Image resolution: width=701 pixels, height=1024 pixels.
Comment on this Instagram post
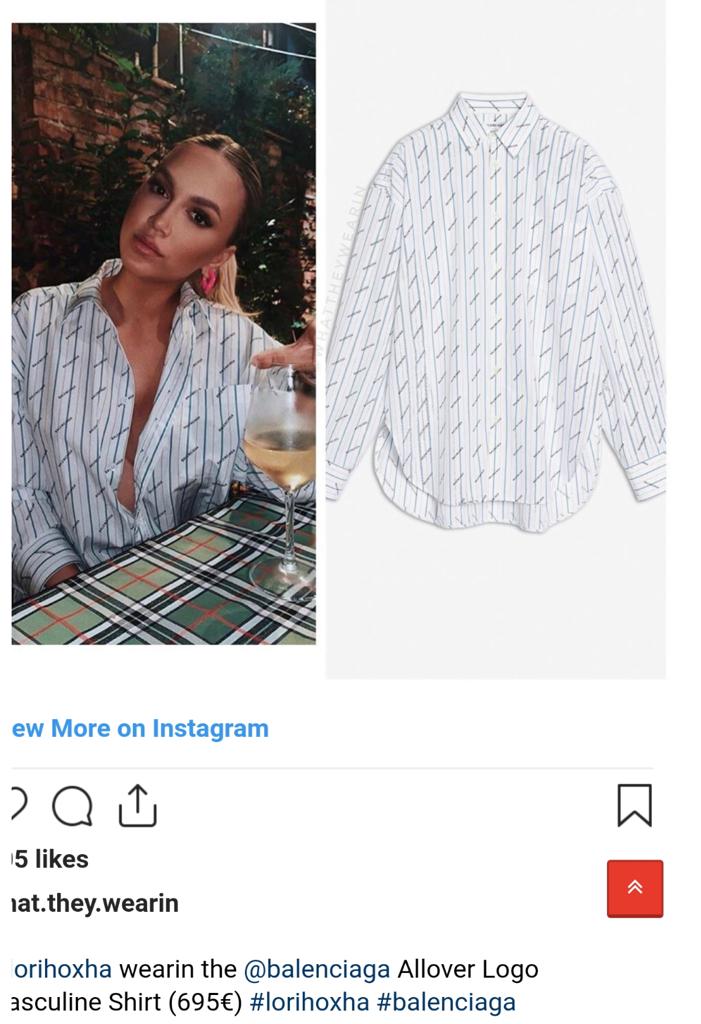[x=72, y=806]
